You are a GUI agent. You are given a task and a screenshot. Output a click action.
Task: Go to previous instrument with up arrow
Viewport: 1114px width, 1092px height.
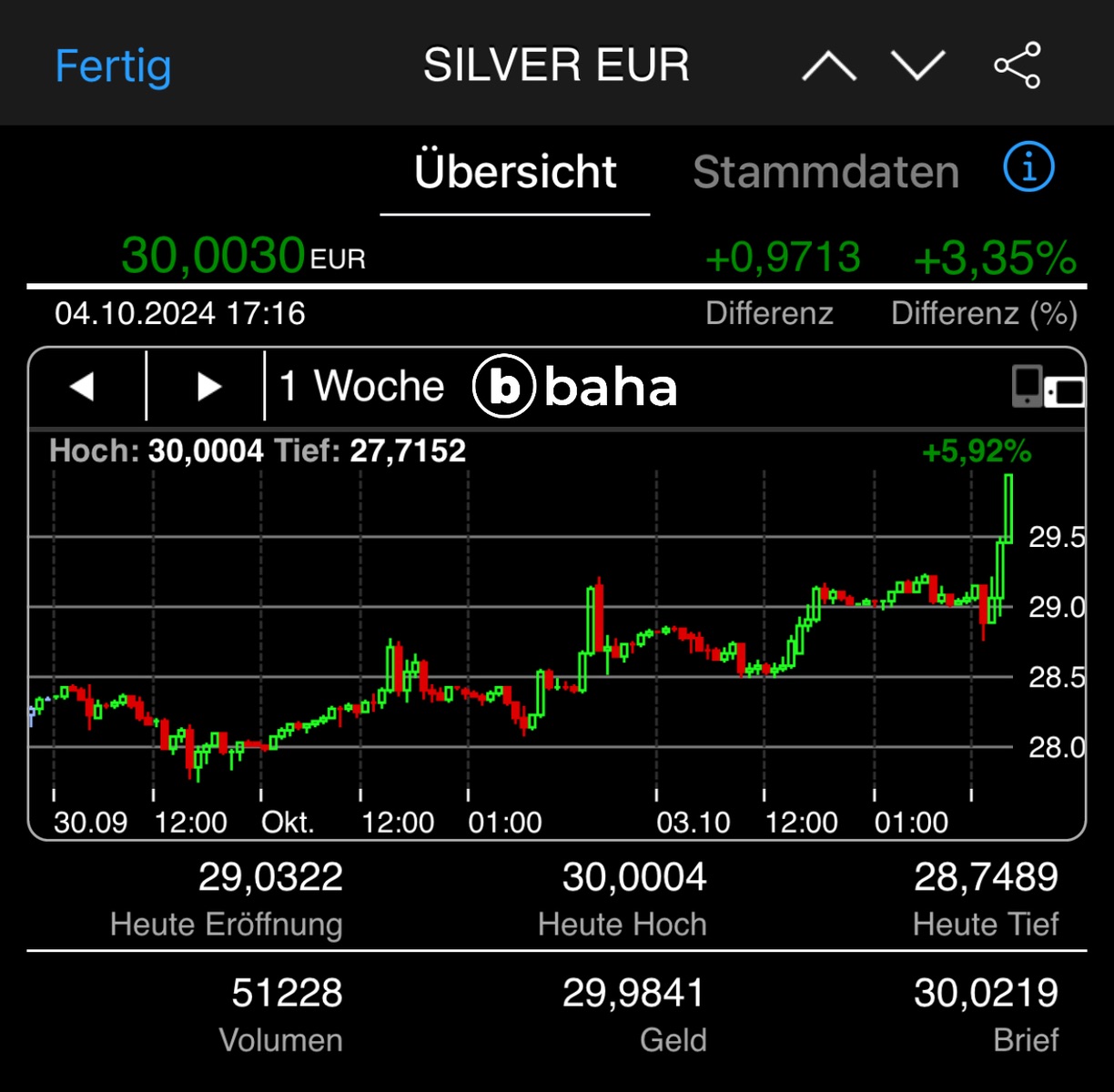(829, 66)
